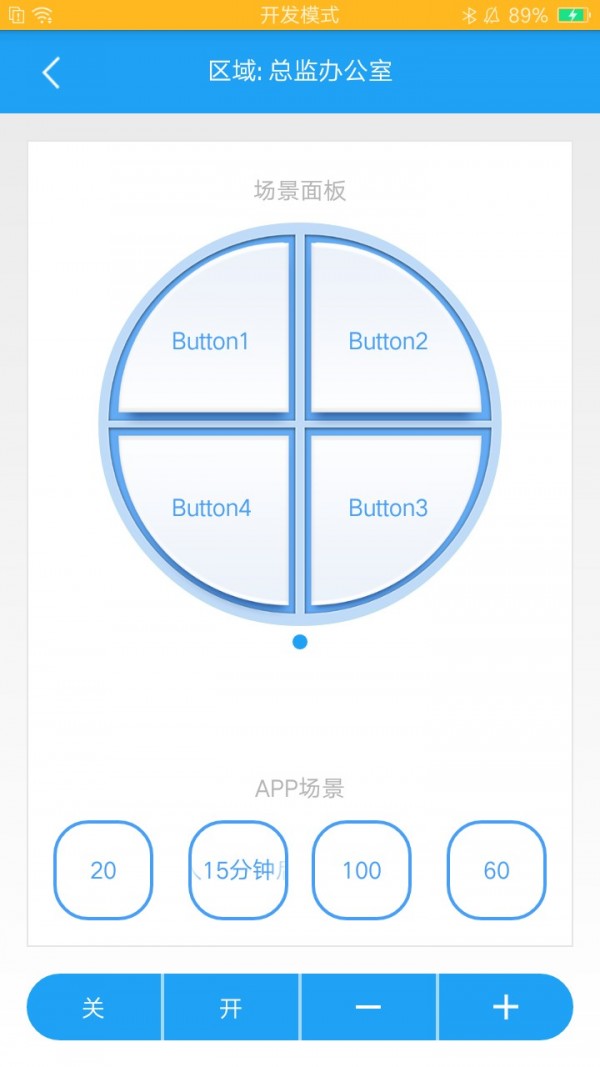
Task: Trigger Button3 on the scene panel
Action: point(388,508)
